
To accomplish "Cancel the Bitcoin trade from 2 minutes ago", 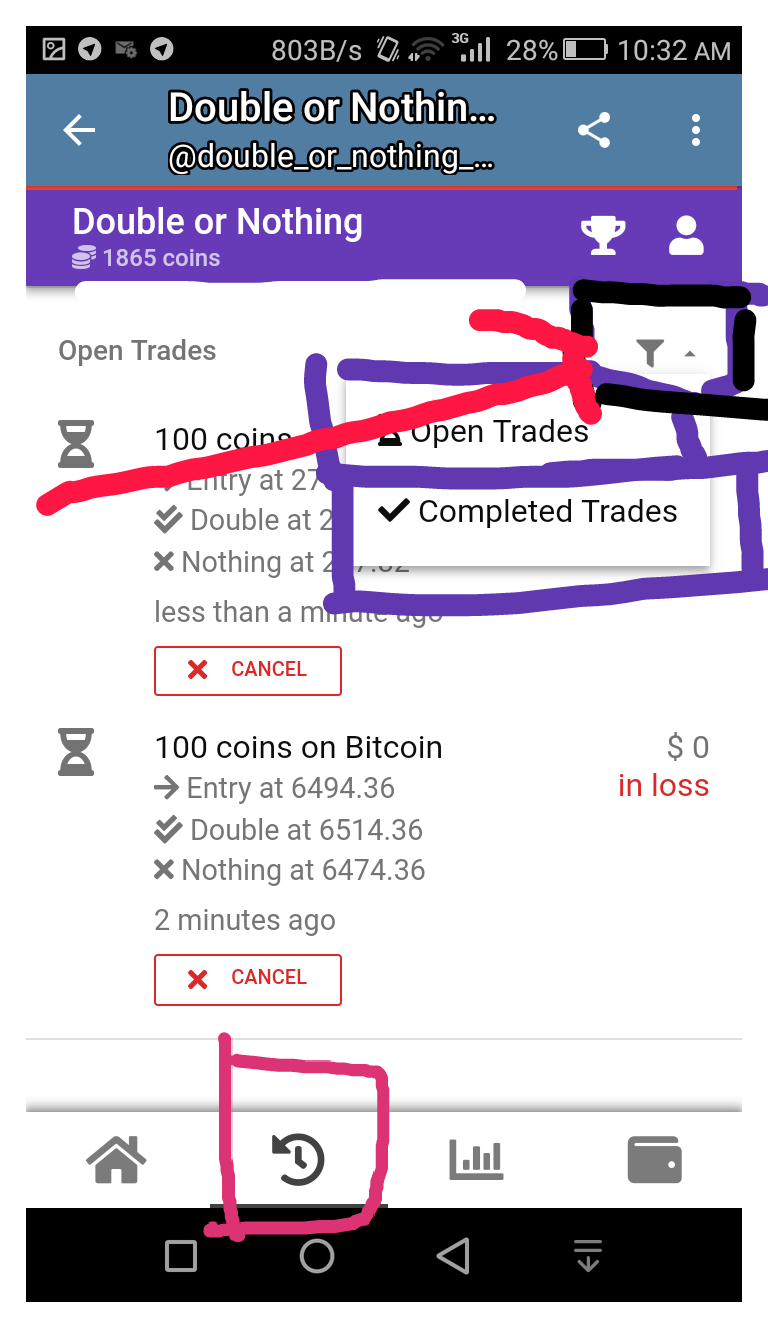I will coord(248,979).
